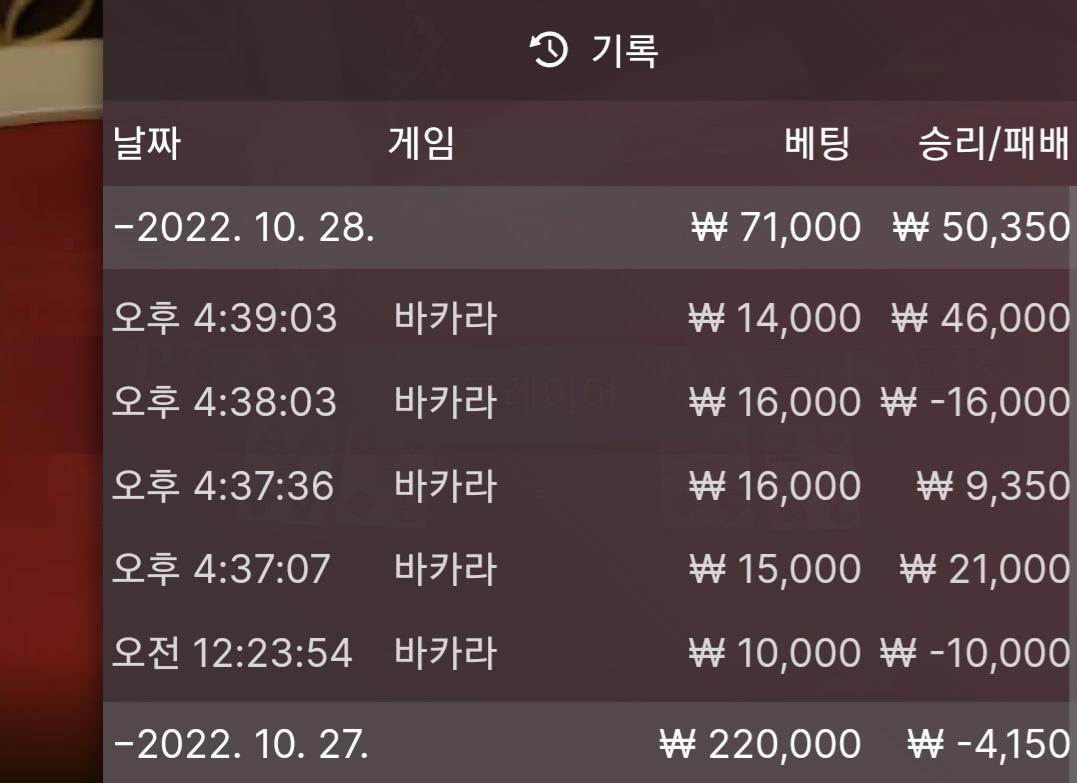View details of the 오후 4:37:36 round

(x=590, y=486)
